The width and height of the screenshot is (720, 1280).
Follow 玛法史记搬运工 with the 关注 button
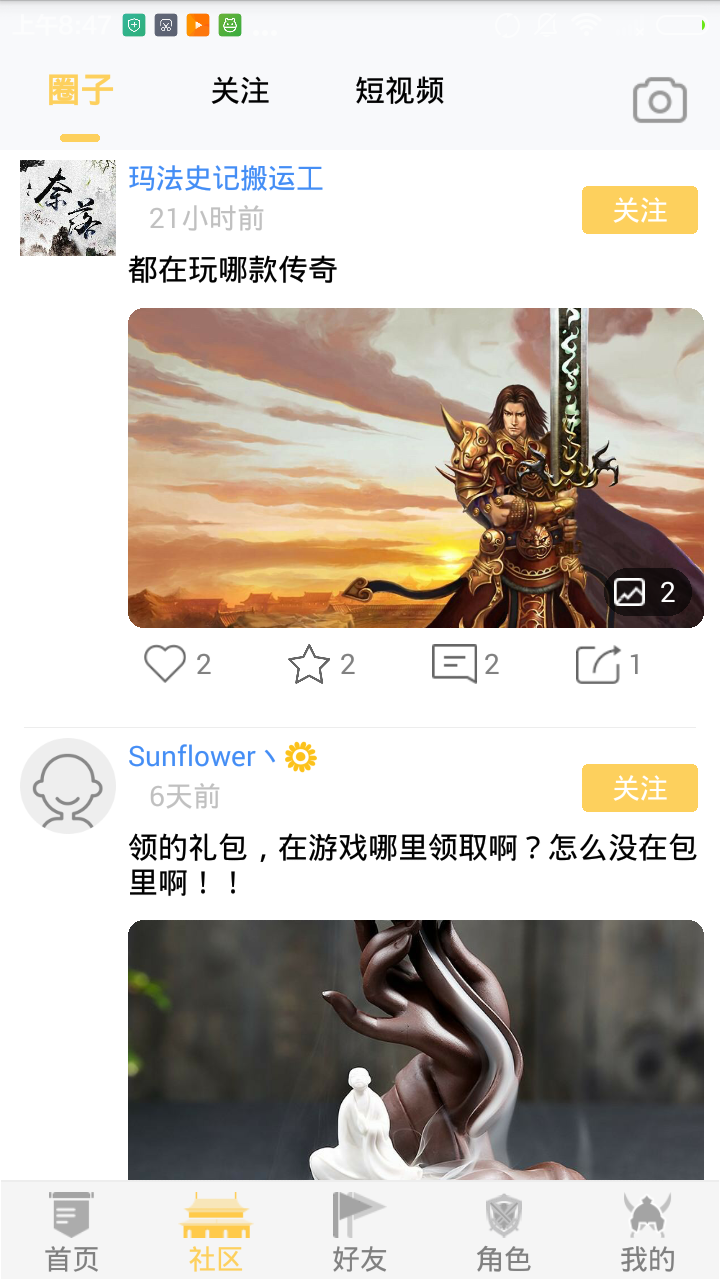coord(639,210)
